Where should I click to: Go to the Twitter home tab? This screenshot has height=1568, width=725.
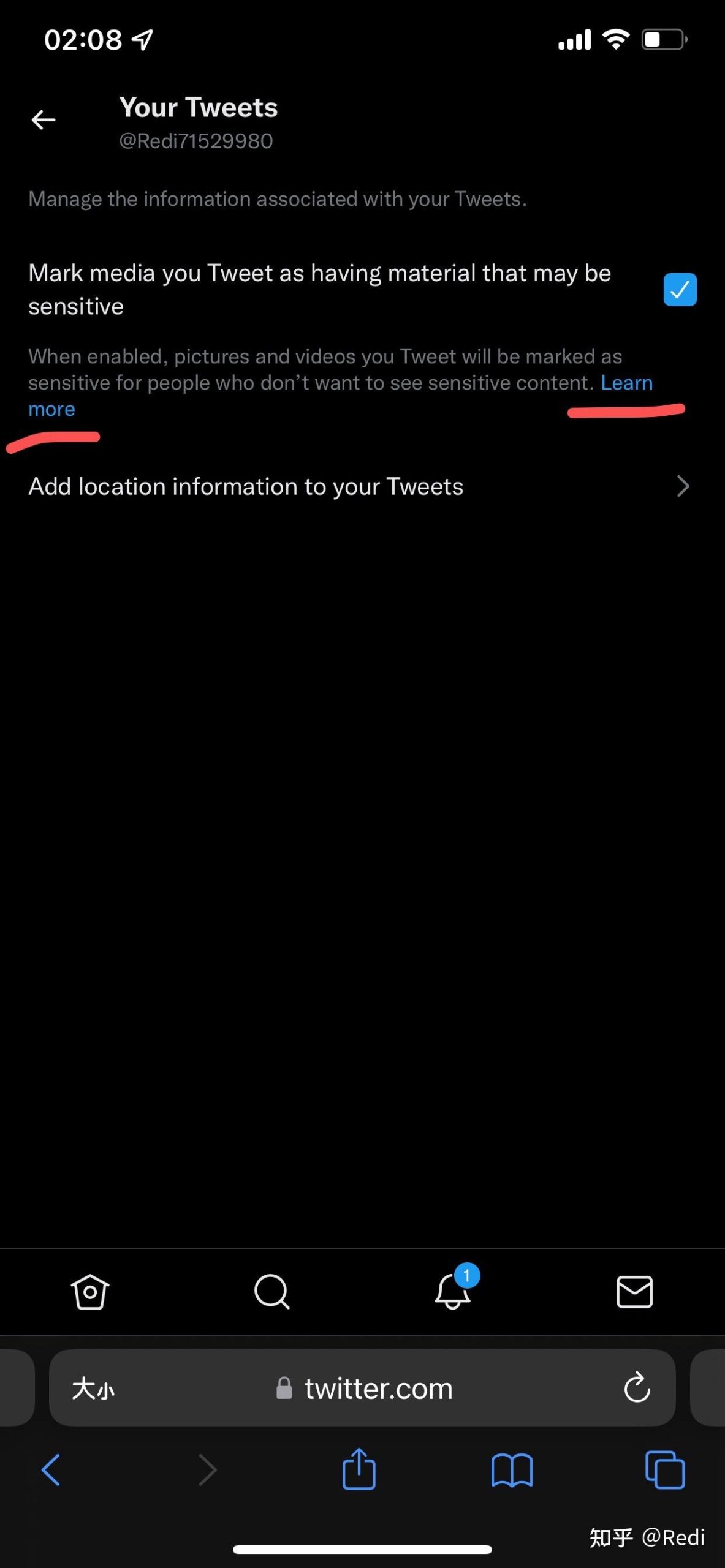pyautogui.click(x=90, y=1292)
